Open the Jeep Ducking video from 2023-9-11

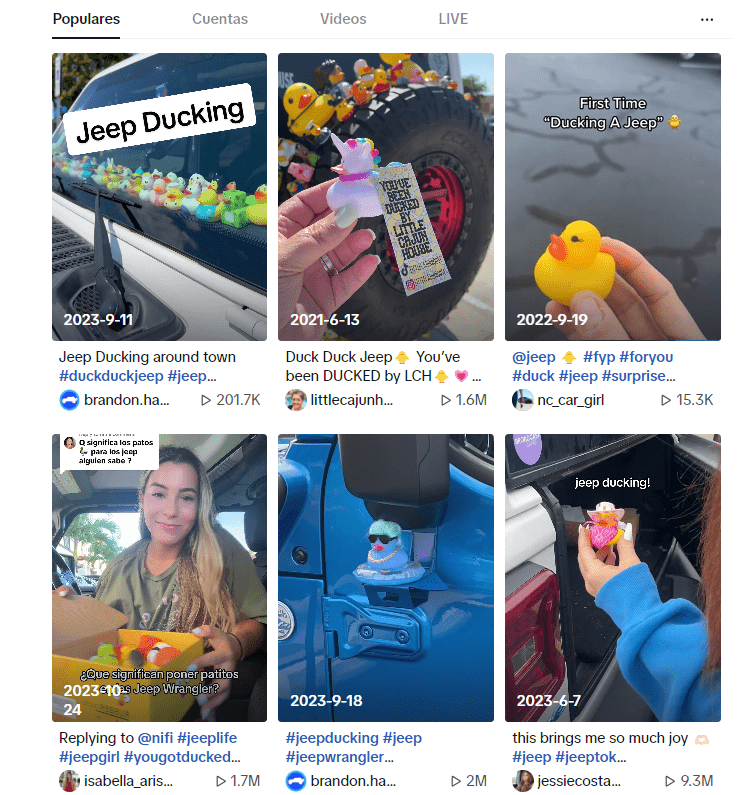159,197
